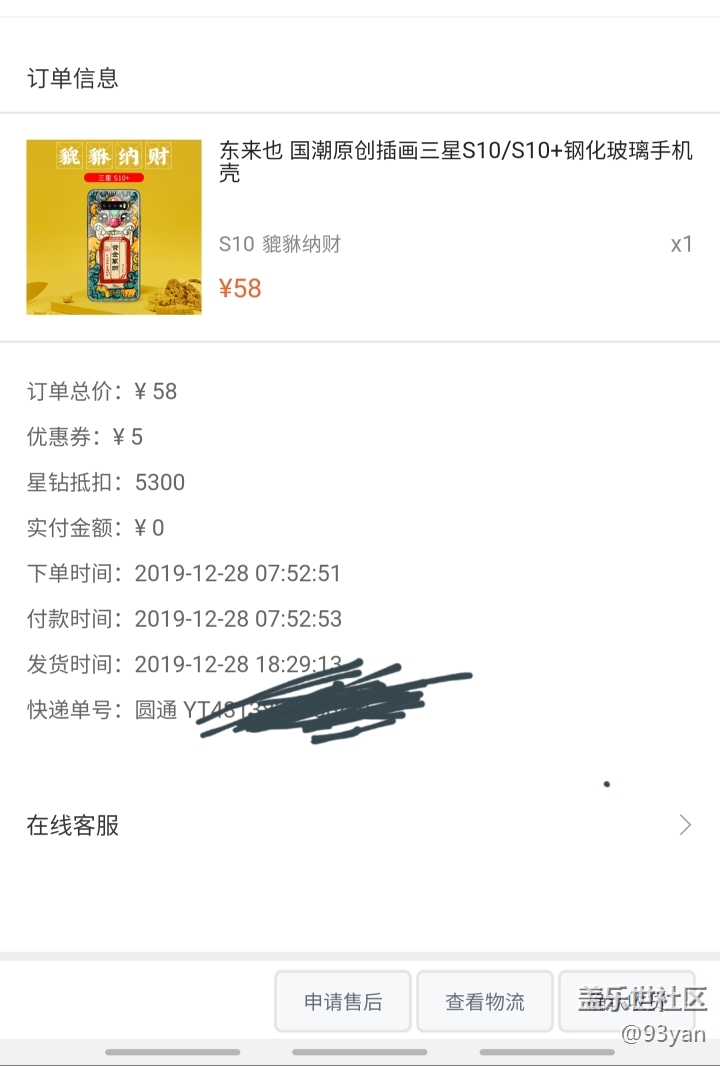Open 在线客服 online customer service
Image resolution: width=720 pixels, height=1066 pixels.
point(360,825)
